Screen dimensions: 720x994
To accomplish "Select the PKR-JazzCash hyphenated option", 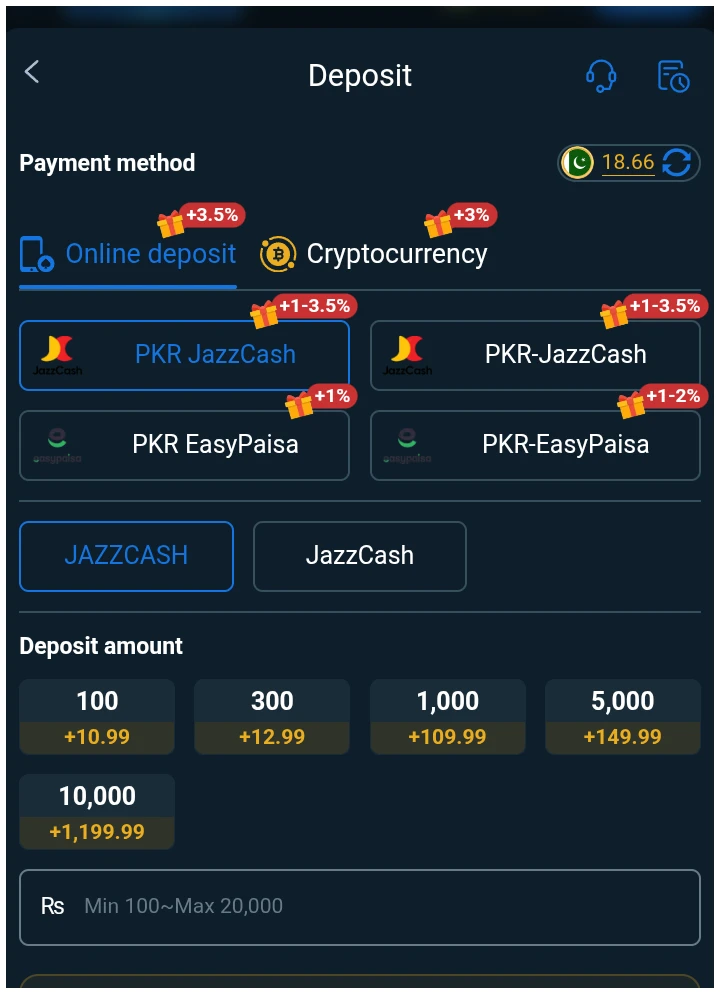I will click(535, 354).
